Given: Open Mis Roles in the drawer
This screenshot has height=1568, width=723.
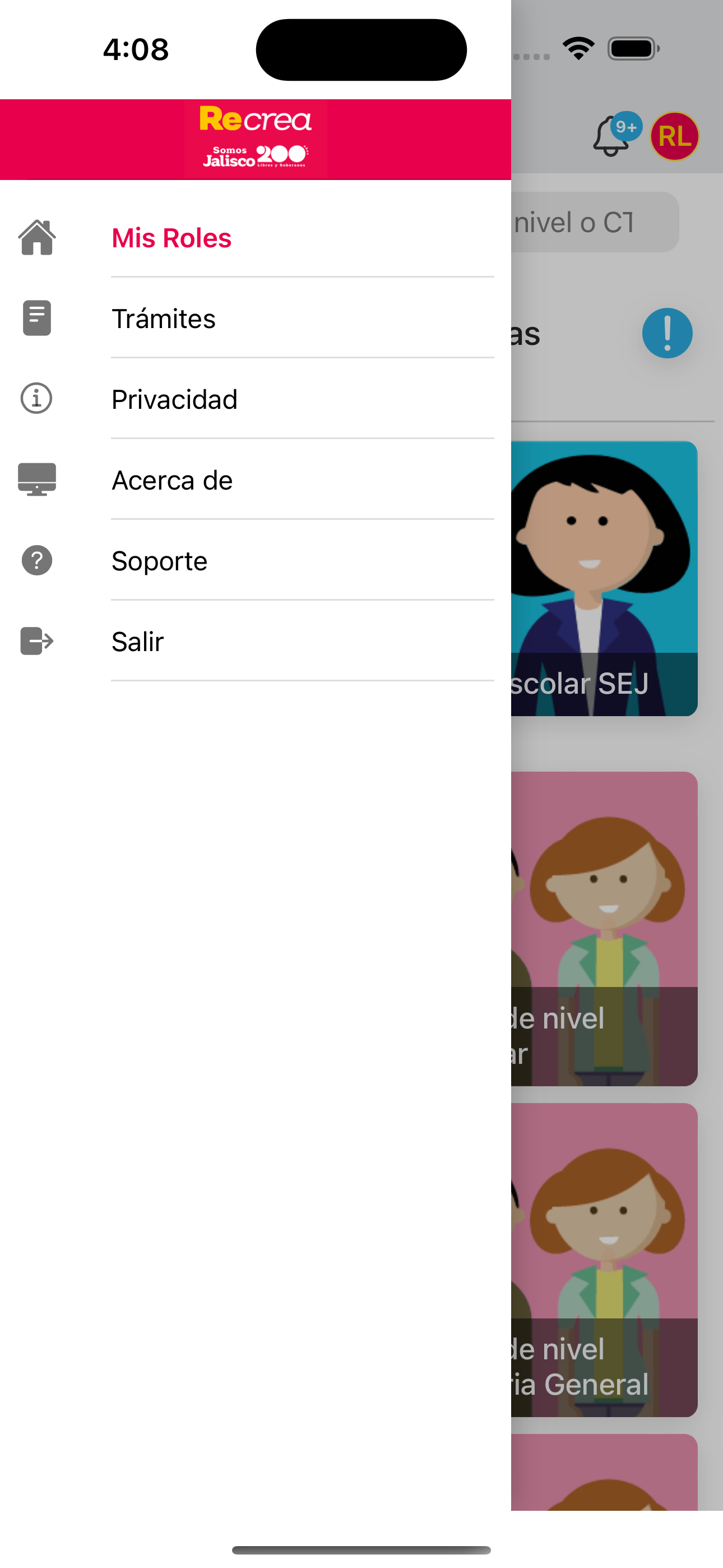Looking at the screenshot, I should (256, 237).
